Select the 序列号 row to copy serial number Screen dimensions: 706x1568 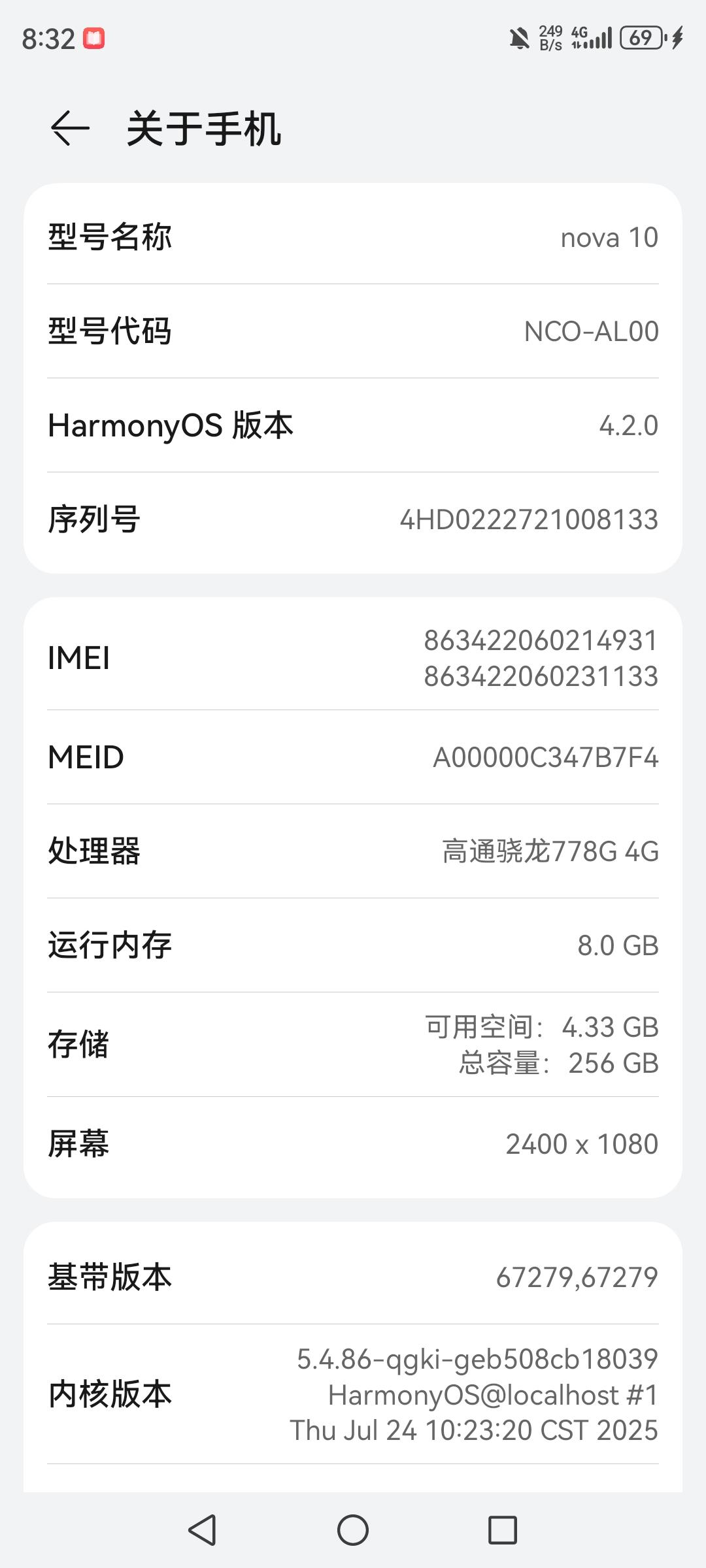pyautogui.click(x=353, y=519)
